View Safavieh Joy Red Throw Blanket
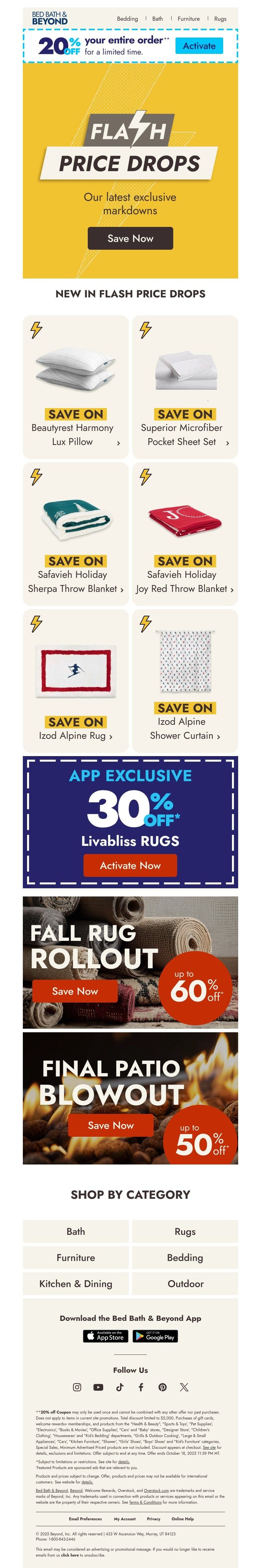The height and width of the screenshot is (1568, 261). coord(185,533)
